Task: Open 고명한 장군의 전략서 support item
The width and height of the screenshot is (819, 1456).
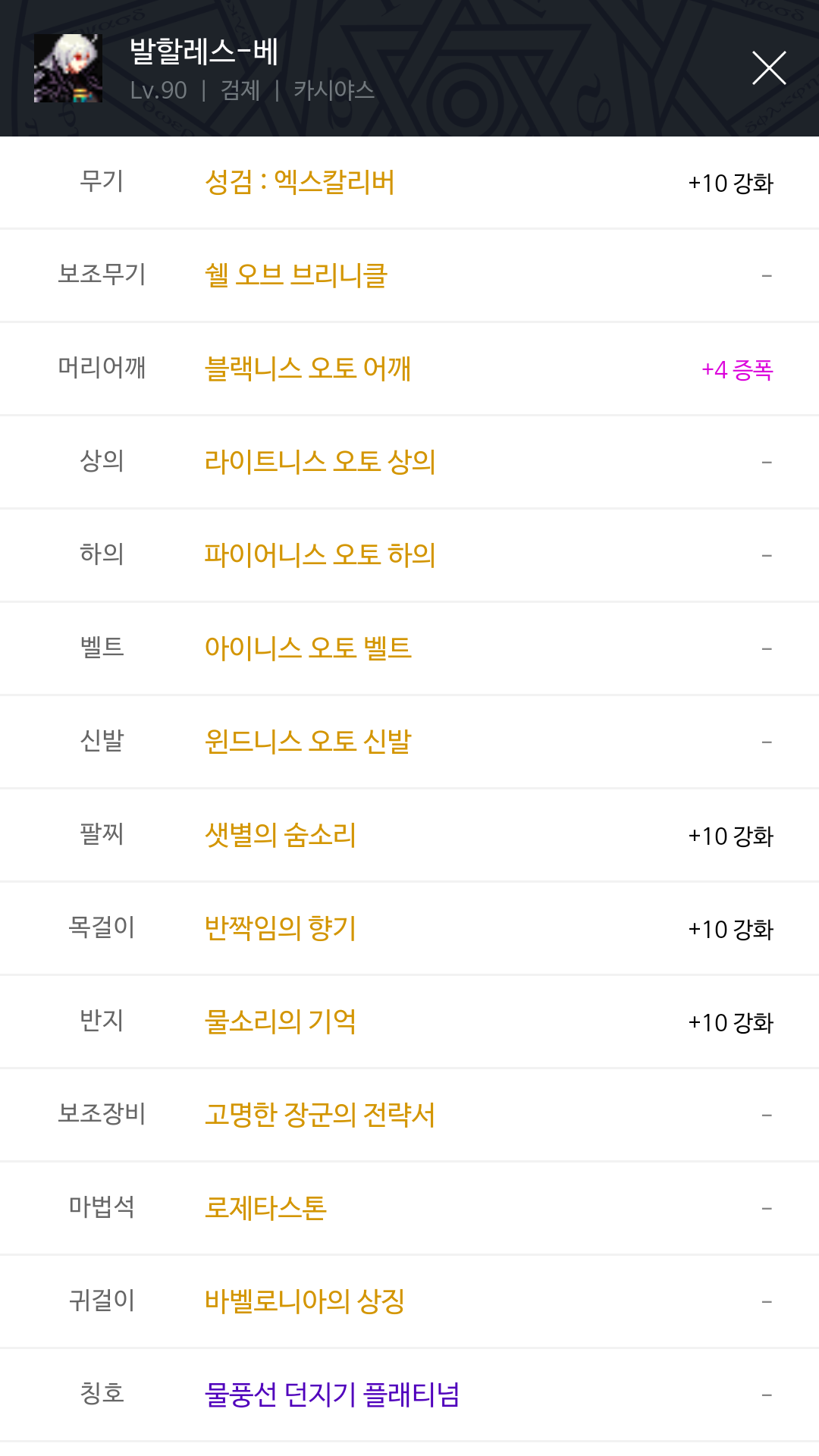Action: pos(320,1115)
